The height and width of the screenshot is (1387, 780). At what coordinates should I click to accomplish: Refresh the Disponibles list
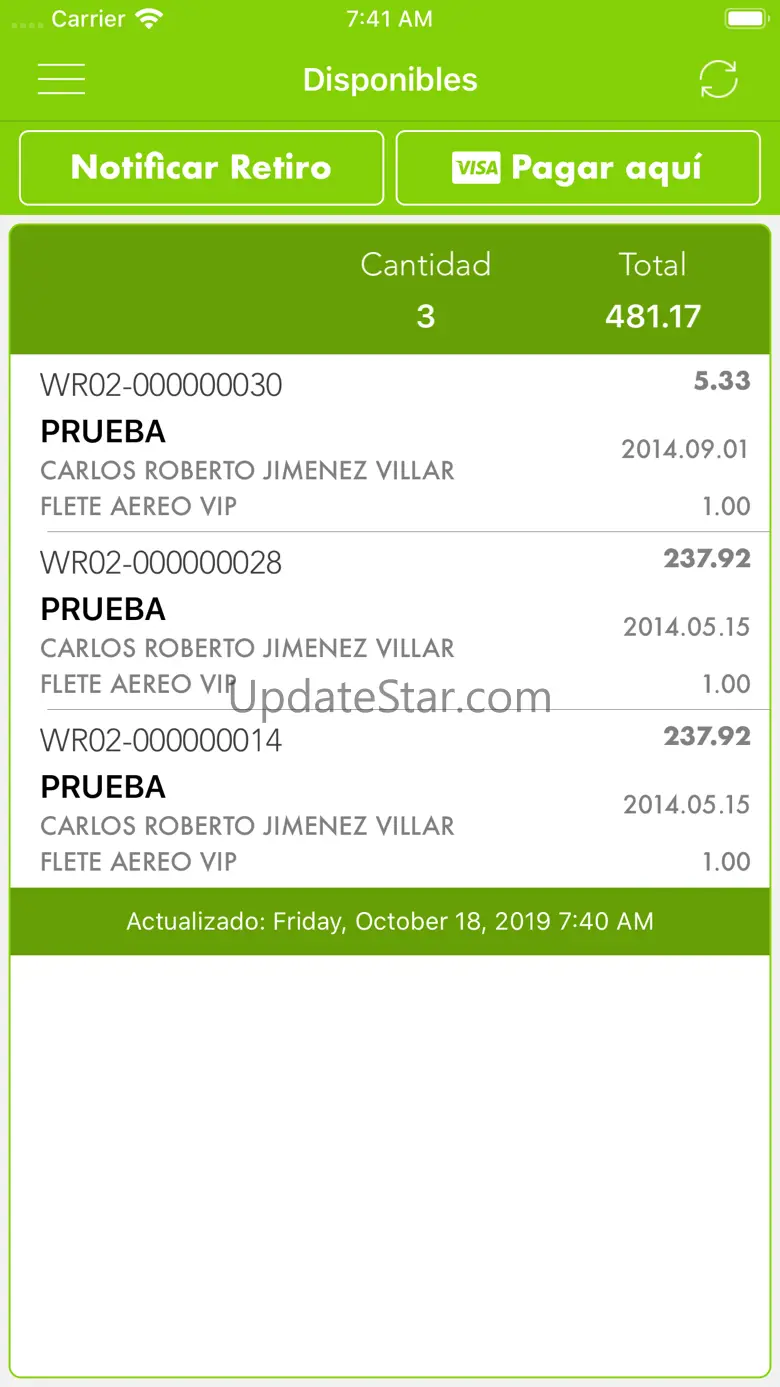point(718,79)
